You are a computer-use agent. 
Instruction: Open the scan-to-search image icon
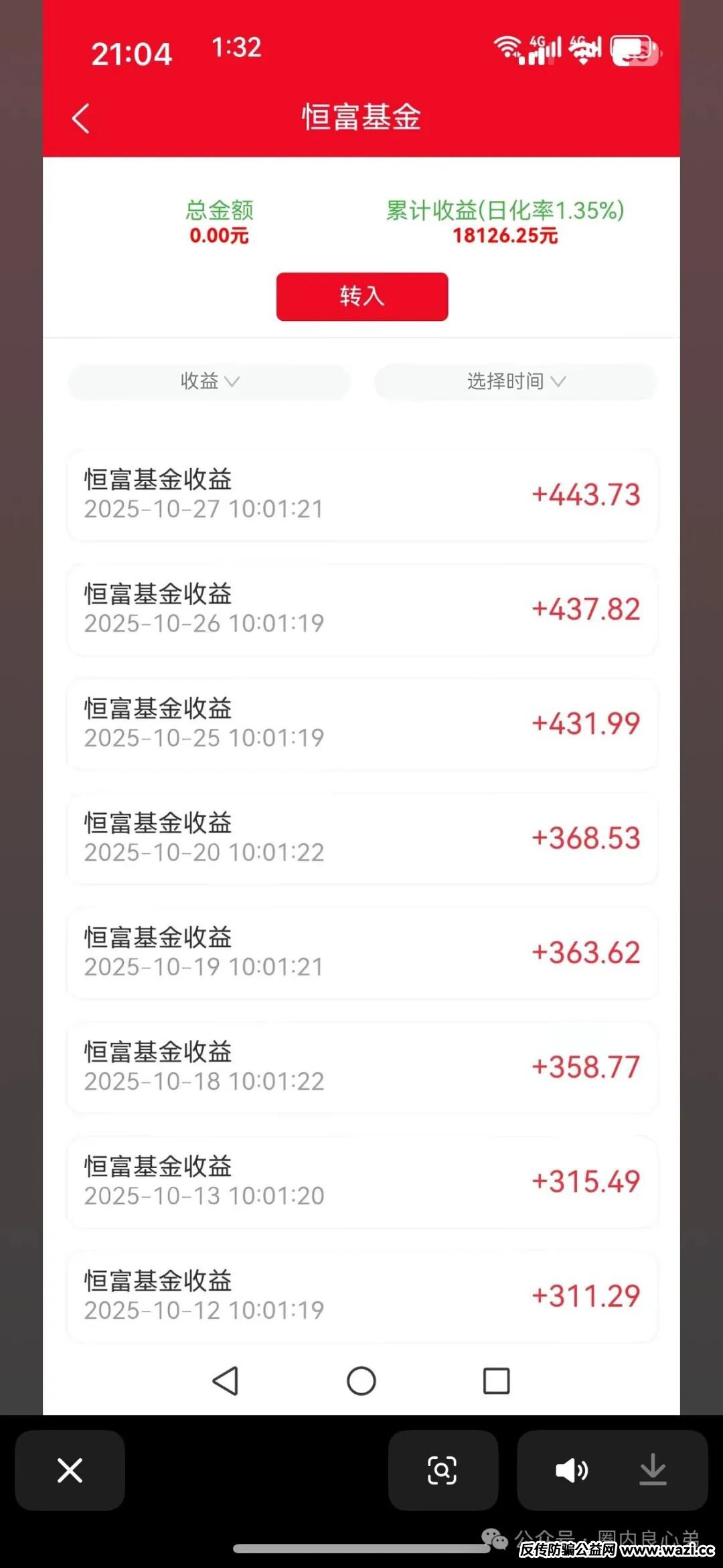443,1471
